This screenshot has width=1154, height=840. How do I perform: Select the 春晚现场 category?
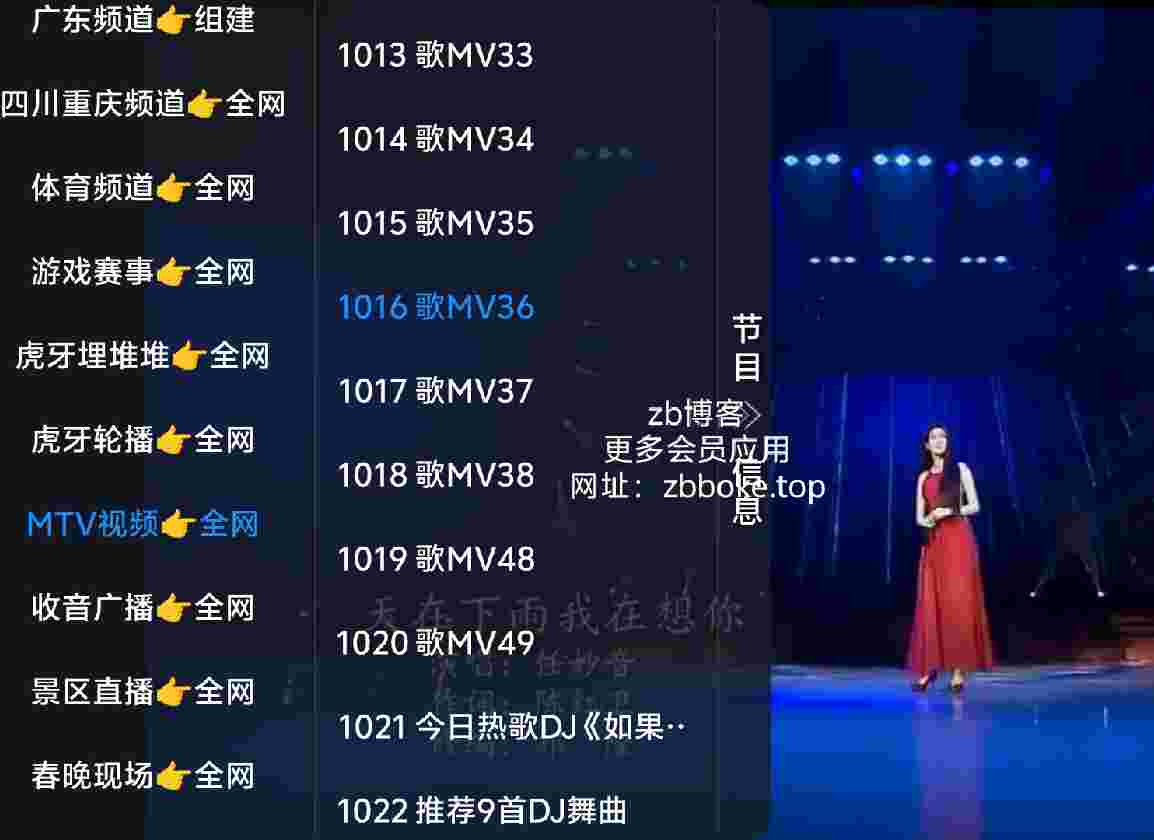coord(143,776)
